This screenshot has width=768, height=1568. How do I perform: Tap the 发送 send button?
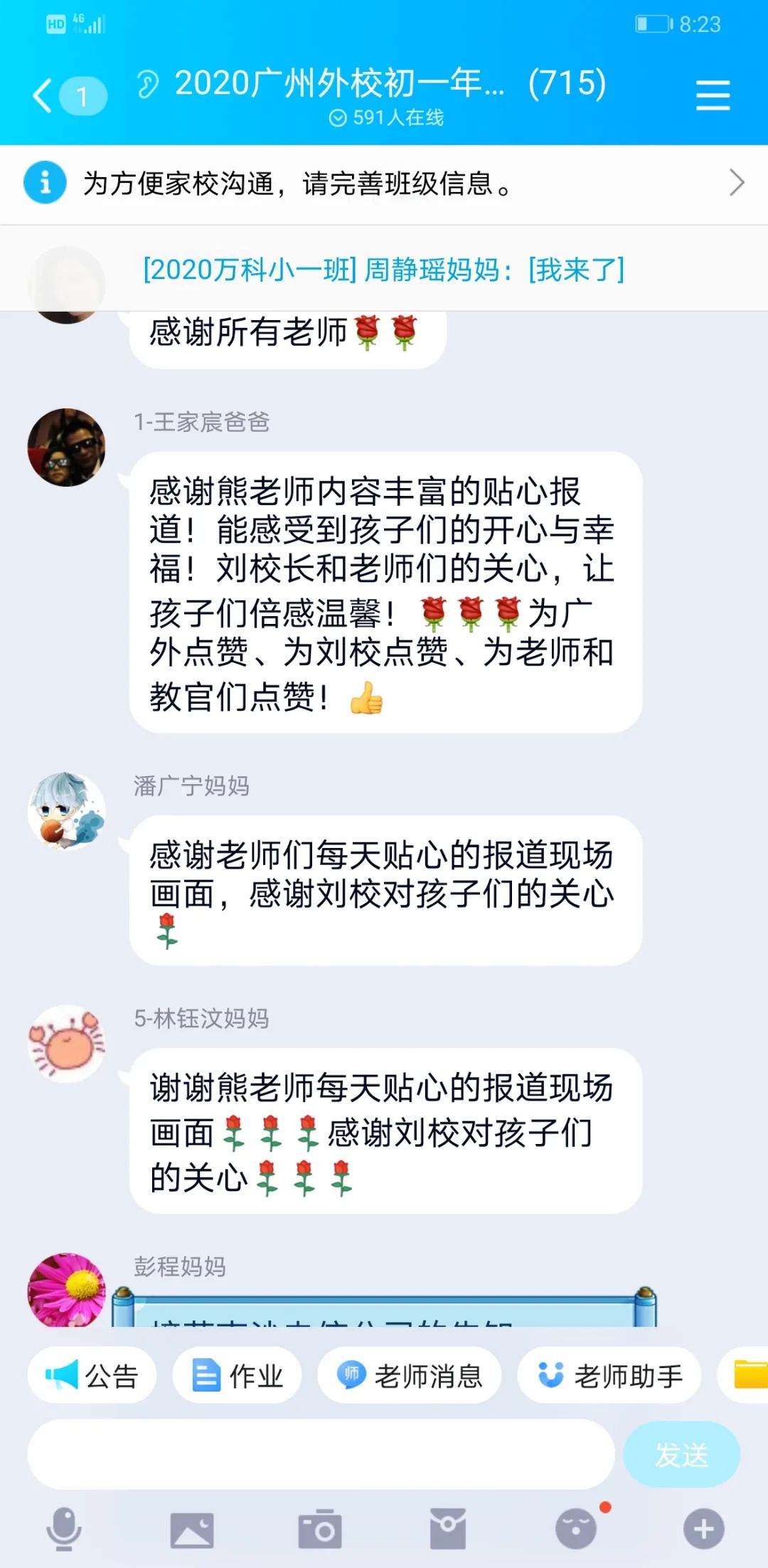point(681,1455)
